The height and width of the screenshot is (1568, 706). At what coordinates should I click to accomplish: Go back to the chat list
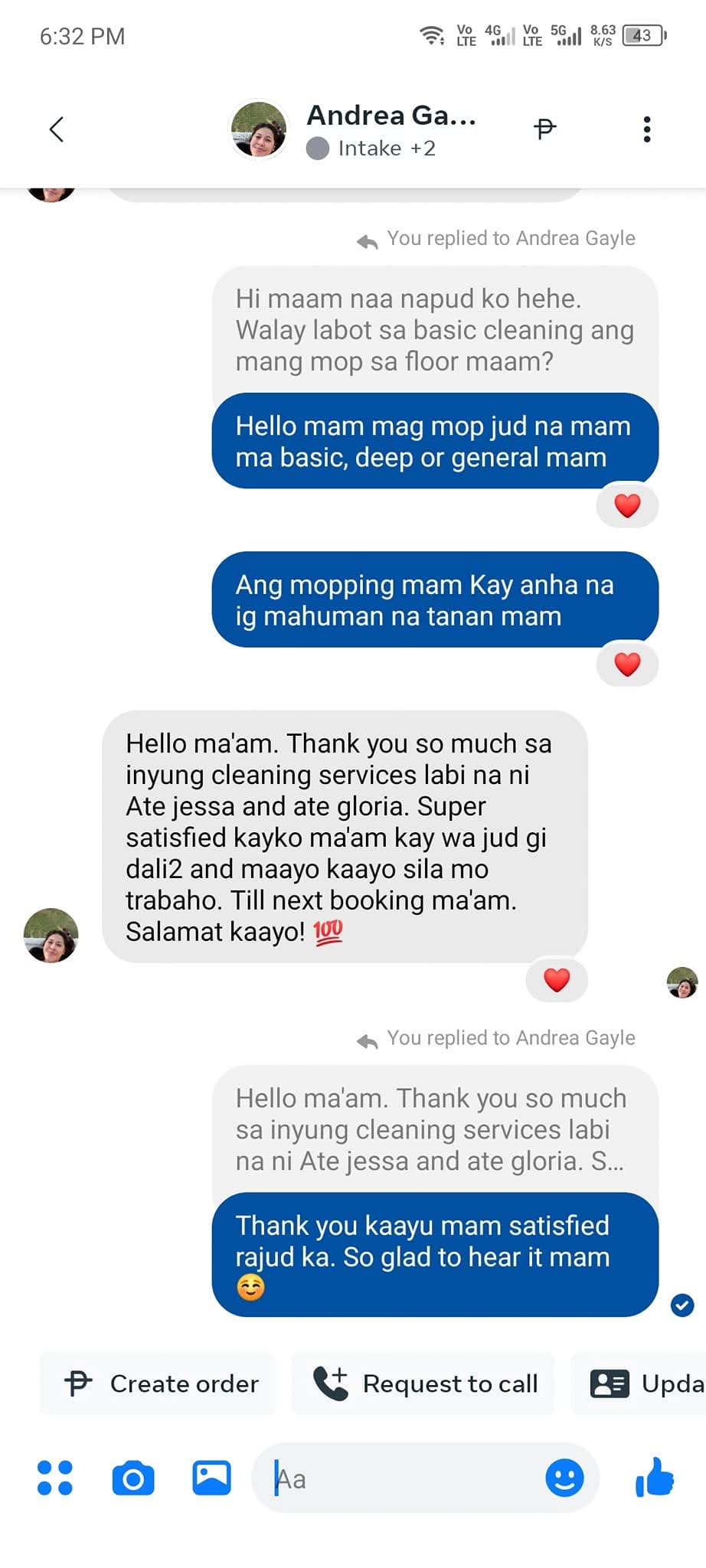(57, 129)
